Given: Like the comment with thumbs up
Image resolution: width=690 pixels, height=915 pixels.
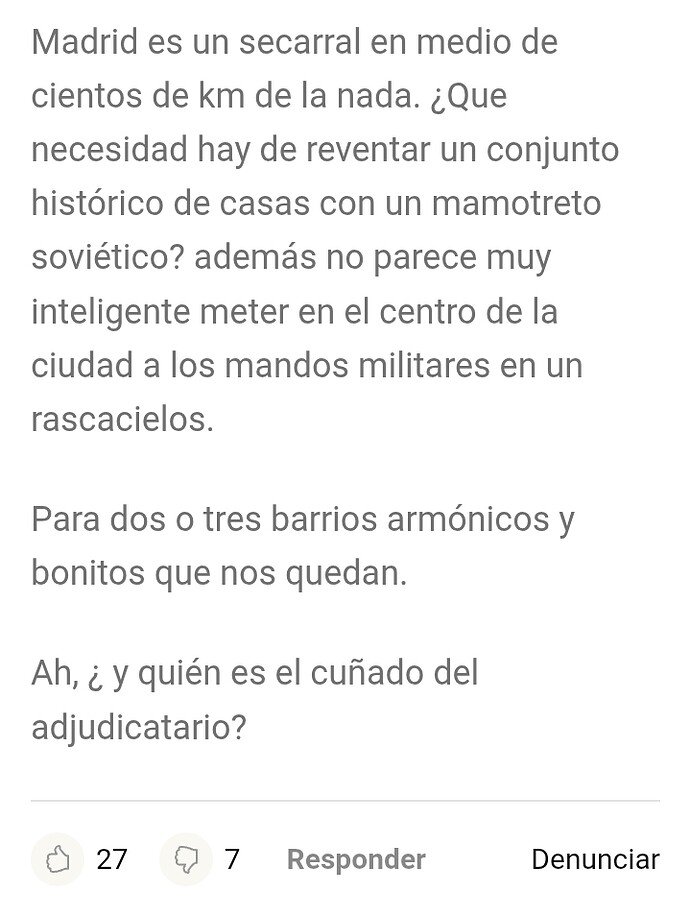Looking at the screenshot, I should (58, 859).
